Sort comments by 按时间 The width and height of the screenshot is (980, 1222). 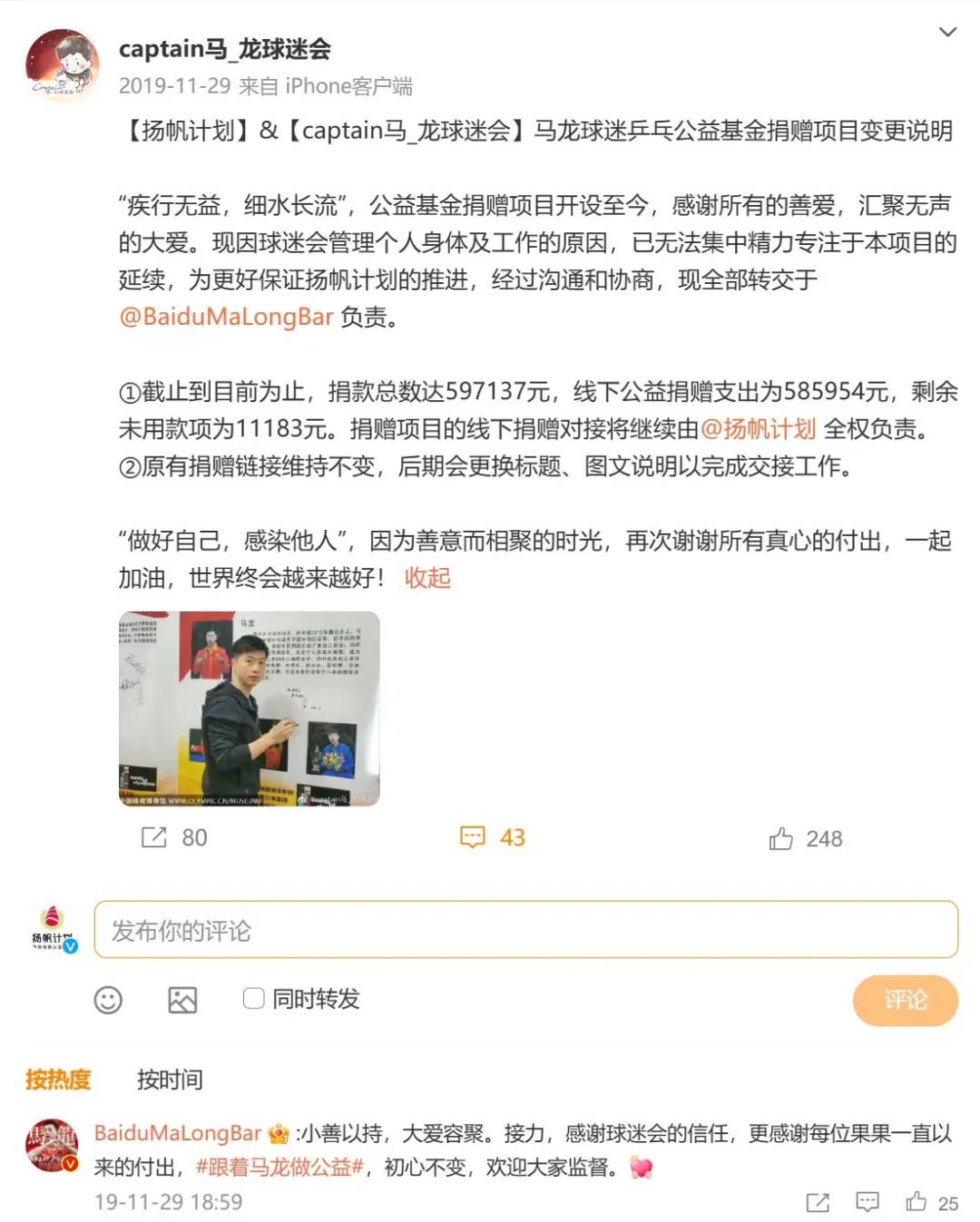pyautogui.click(x=170, y=1080)
